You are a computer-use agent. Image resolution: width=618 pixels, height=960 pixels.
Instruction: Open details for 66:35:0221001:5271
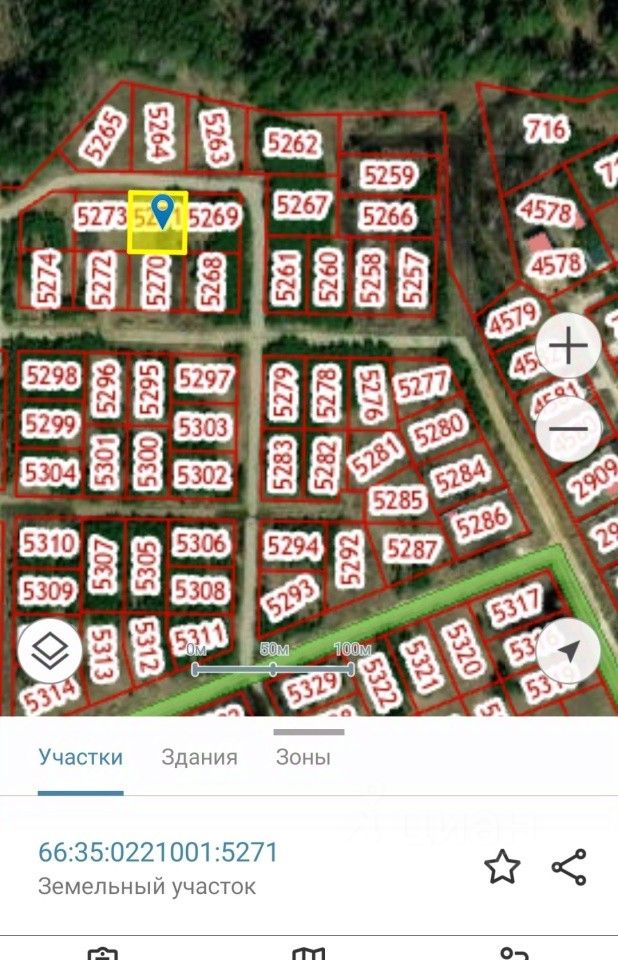coord(158,853)
